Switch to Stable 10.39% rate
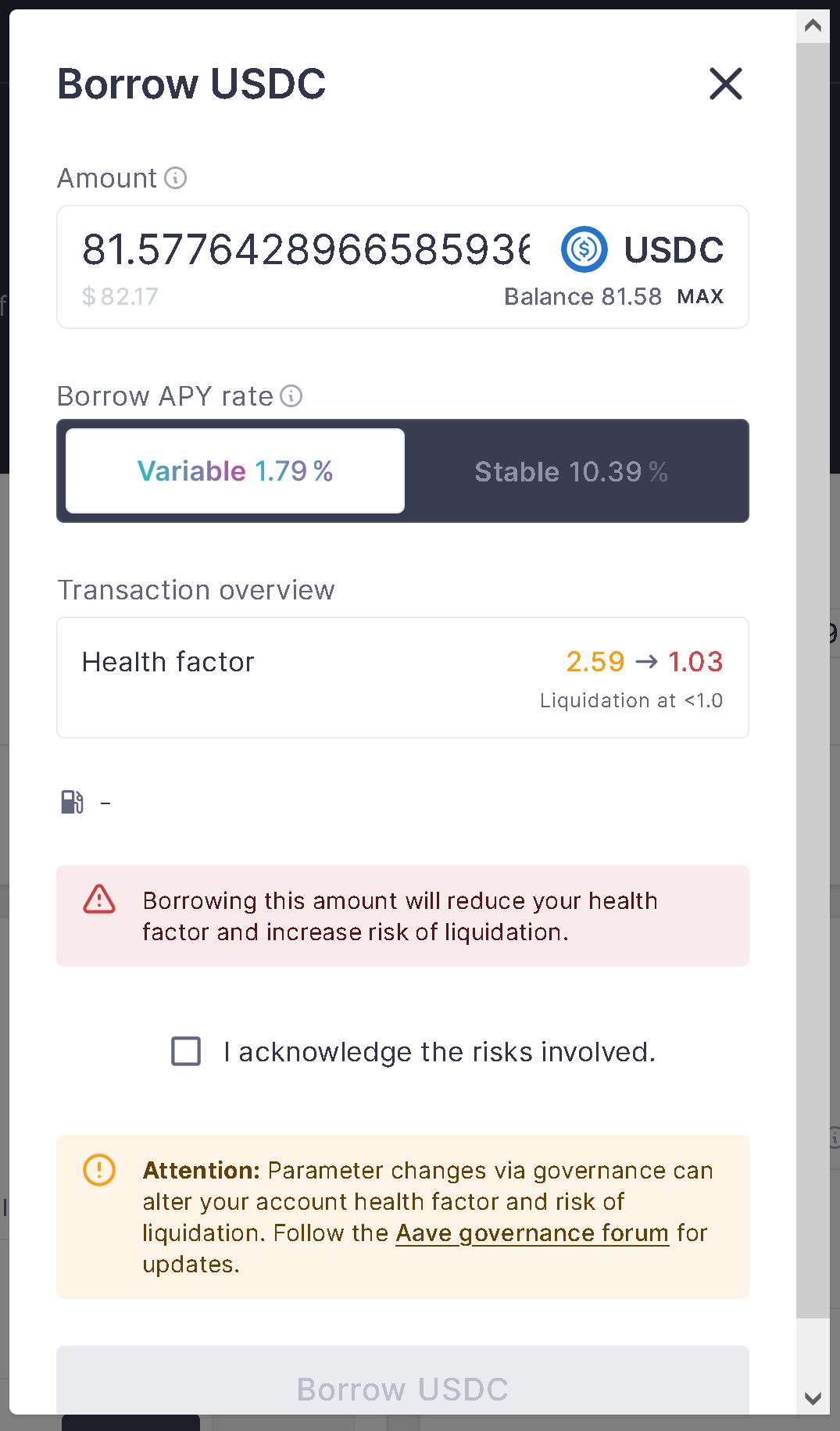 pos(571,471)
